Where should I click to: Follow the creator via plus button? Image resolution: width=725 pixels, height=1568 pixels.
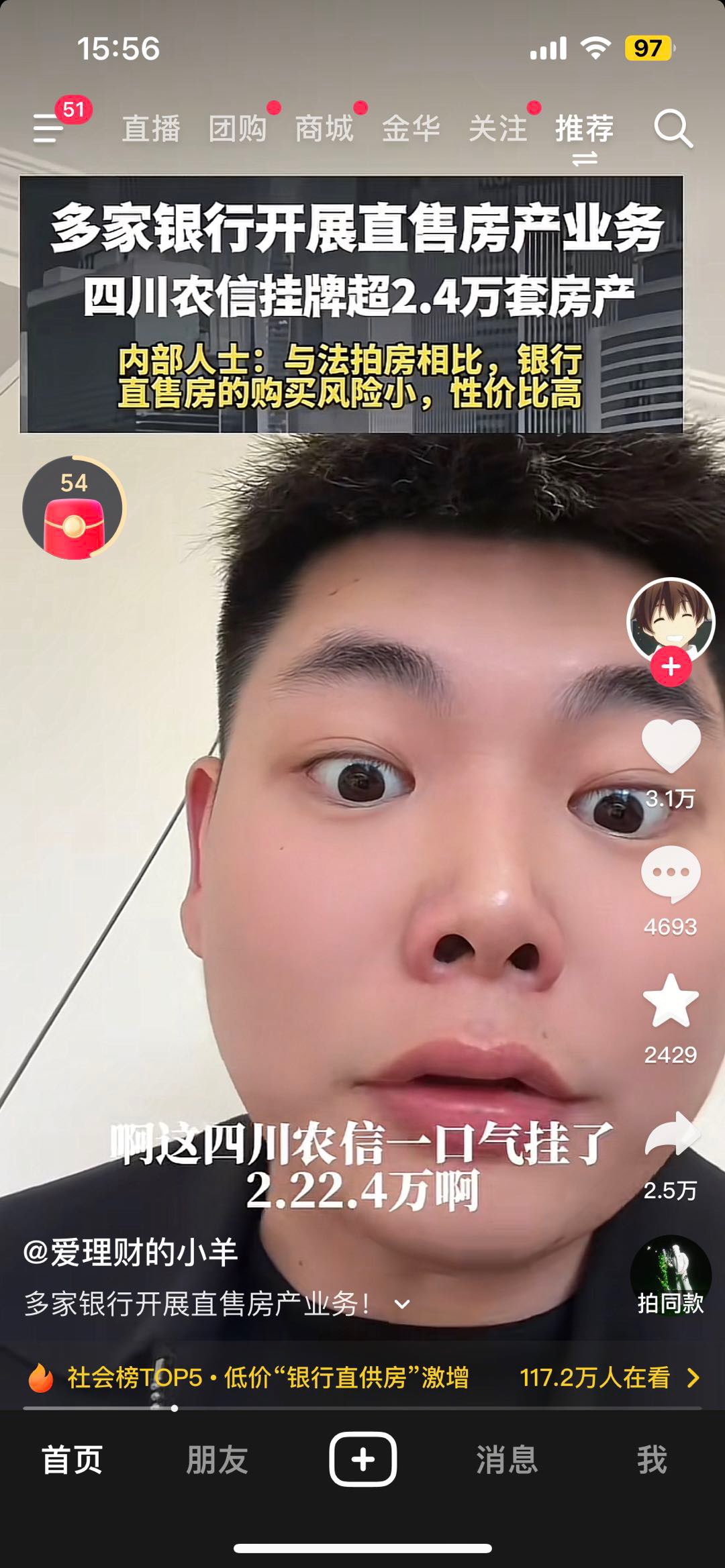click(x=671, y=667)
